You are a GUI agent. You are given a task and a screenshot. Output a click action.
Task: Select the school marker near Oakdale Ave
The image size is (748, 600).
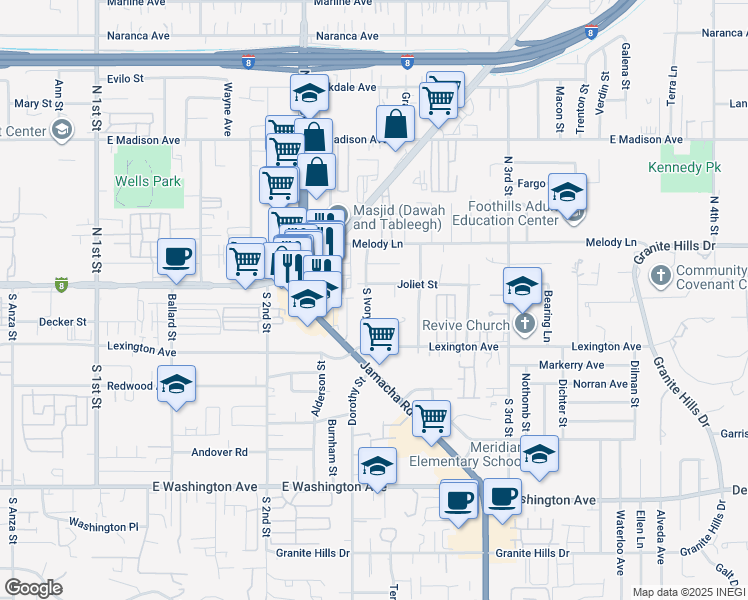click(310, 94)
